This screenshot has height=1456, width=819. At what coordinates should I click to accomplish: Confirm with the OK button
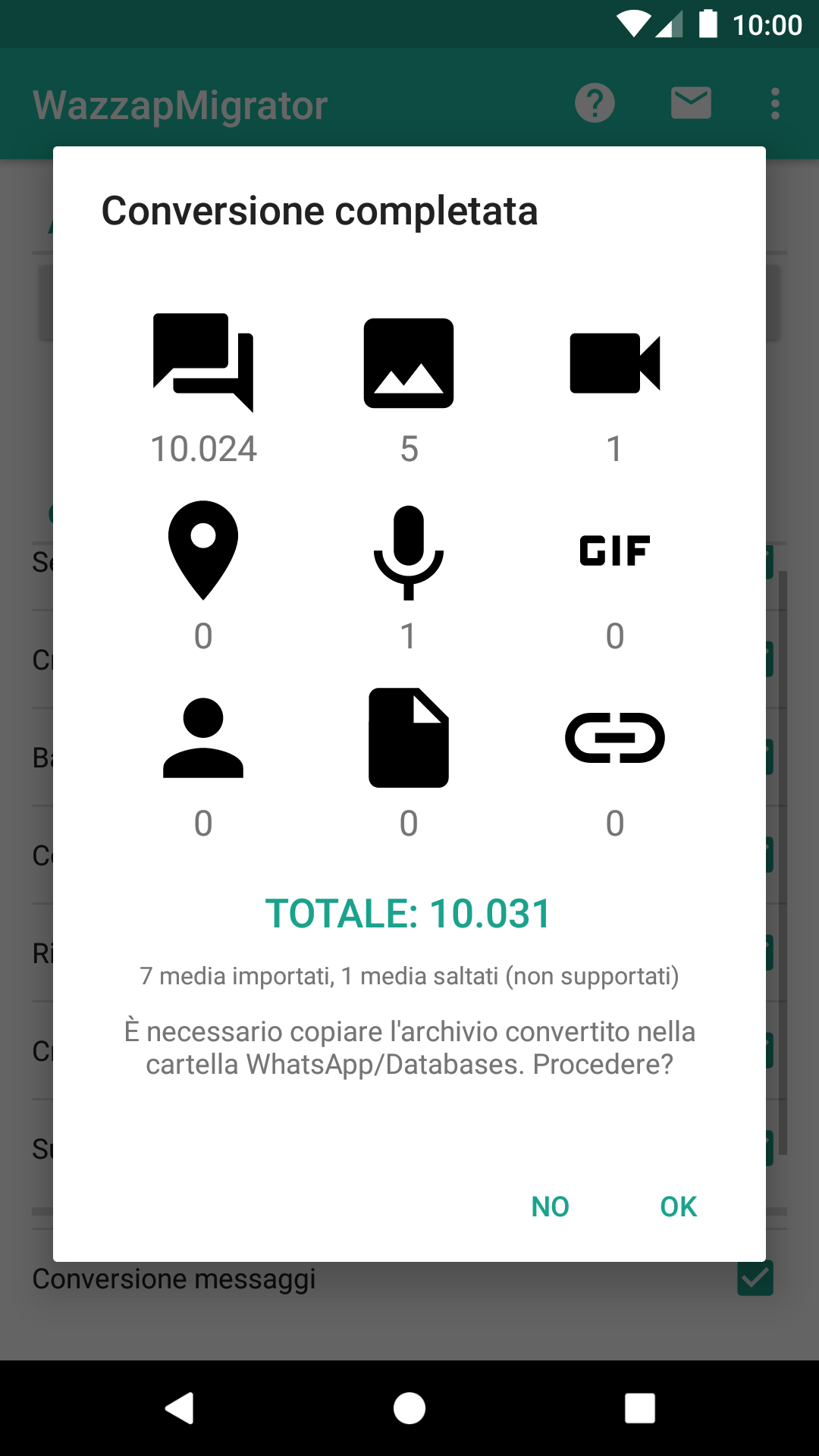tap(677, 1206)
